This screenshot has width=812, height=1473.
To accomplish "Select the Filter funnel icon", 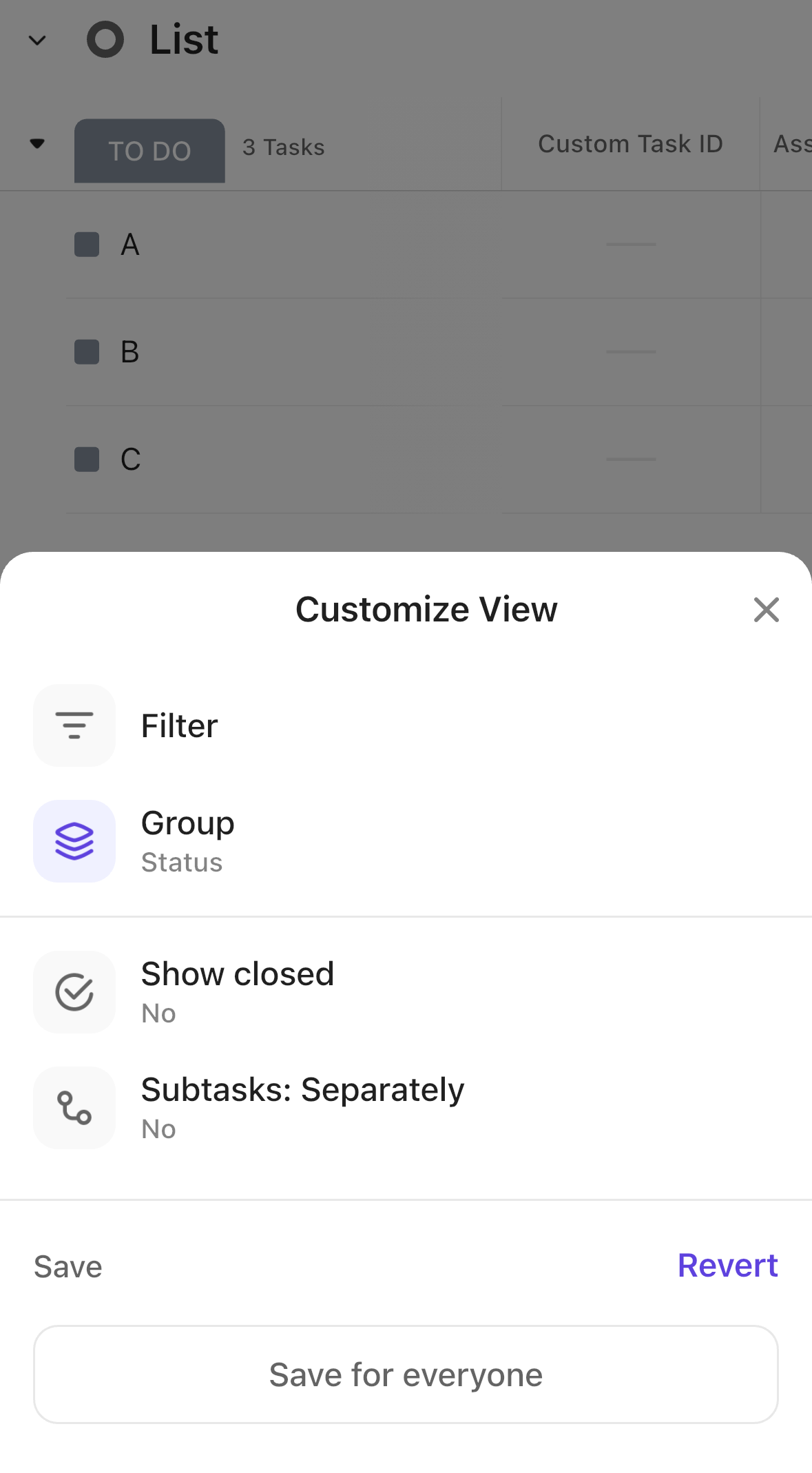I will 74,725.
